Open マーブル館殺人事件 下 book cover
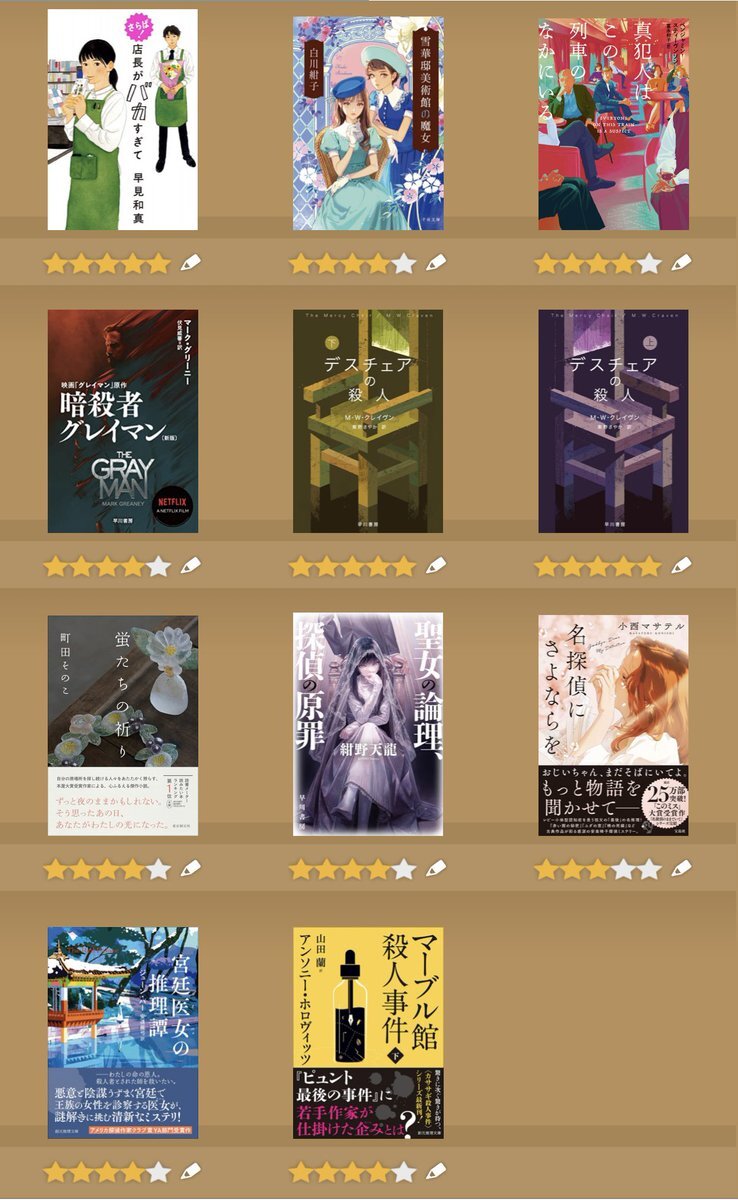The image size is (738, 1200). pos(368,1032)
